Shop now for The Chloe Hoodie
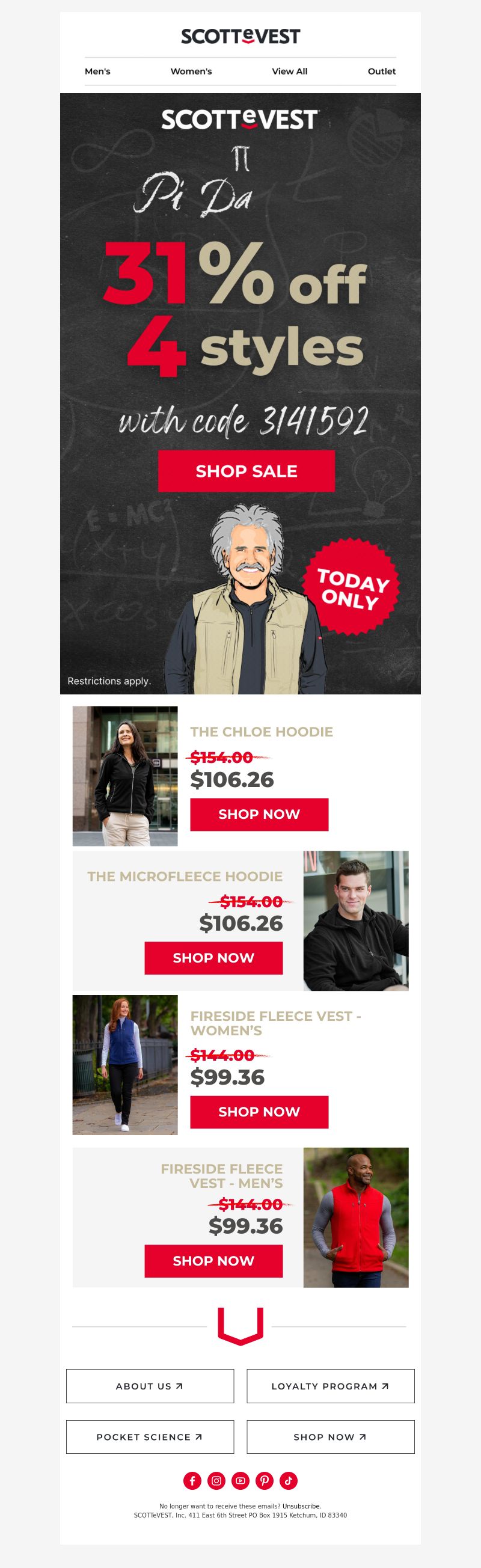This screenshot has height=1568, width=481. coord(259,814)
